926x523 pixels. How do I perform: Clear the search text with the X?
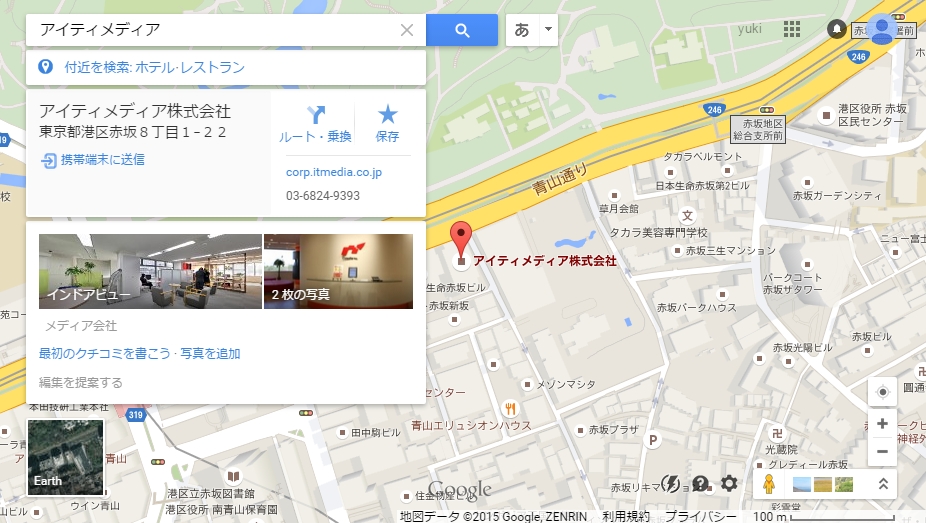coord(407,30)
